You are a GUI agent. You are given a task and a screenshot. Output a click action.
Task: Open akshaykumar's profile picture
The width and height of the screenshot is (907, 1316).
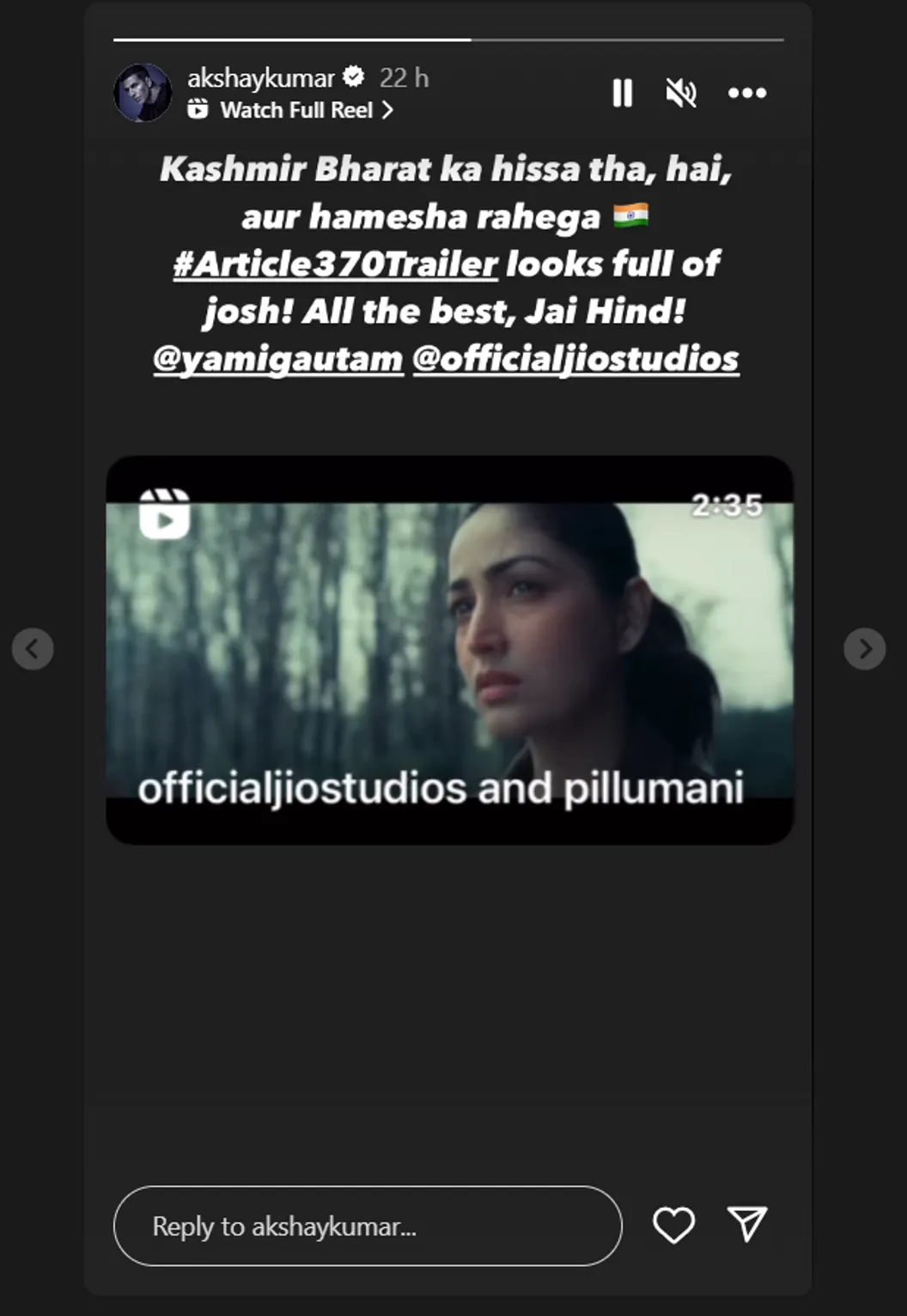143,93
